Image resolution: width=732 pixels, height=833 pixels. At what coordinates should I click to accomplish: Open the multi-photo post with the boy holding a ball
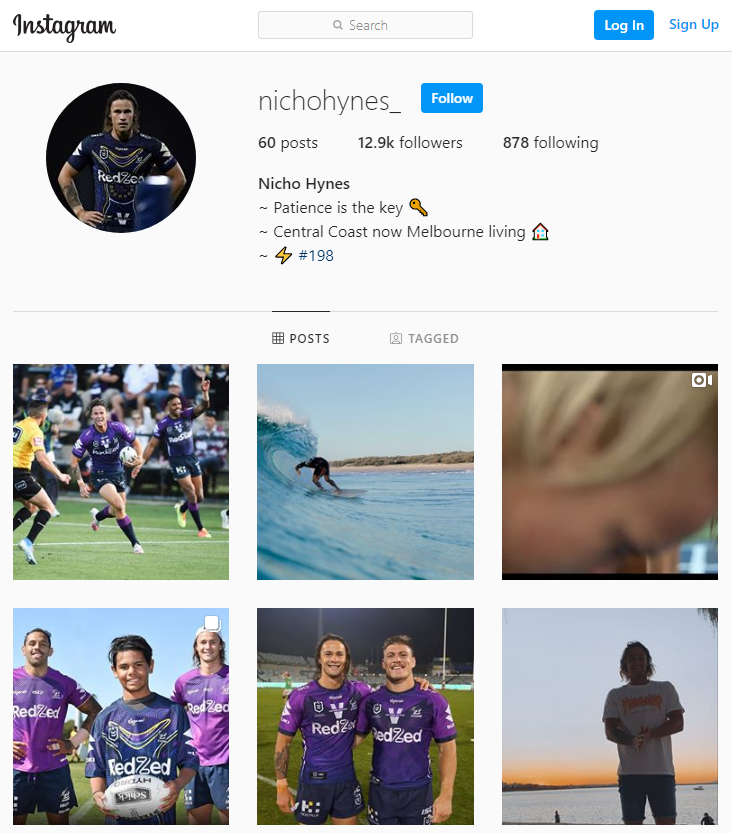[x=121, y=715]
